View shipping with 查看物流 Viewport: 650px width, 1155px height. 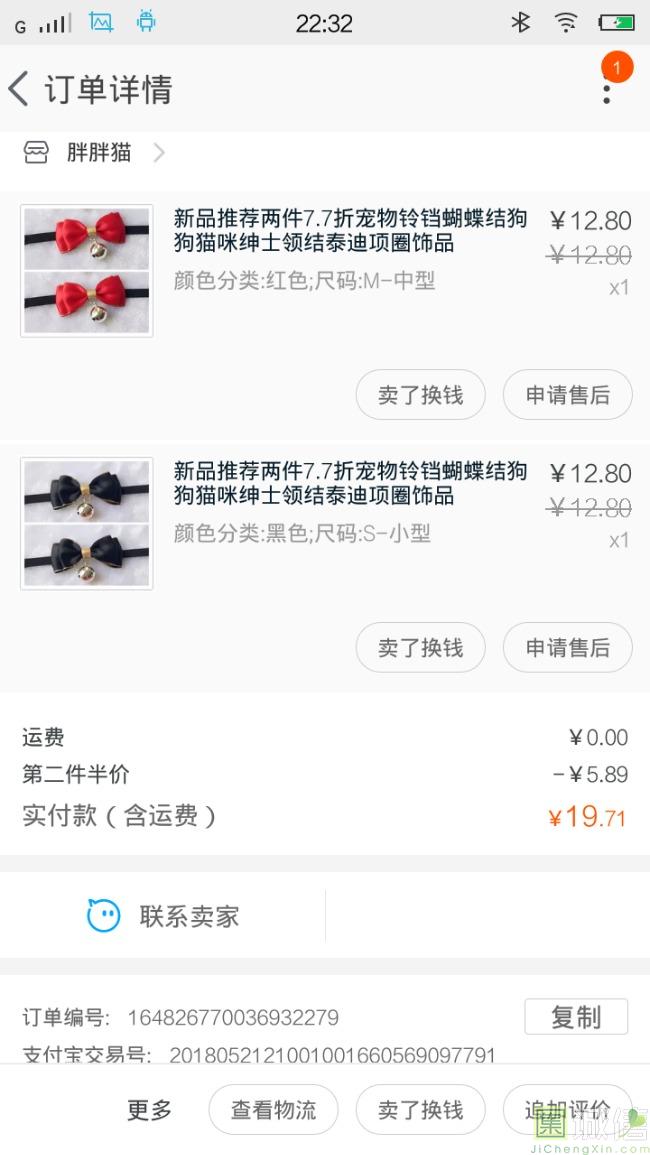(x=273, y=1110)
